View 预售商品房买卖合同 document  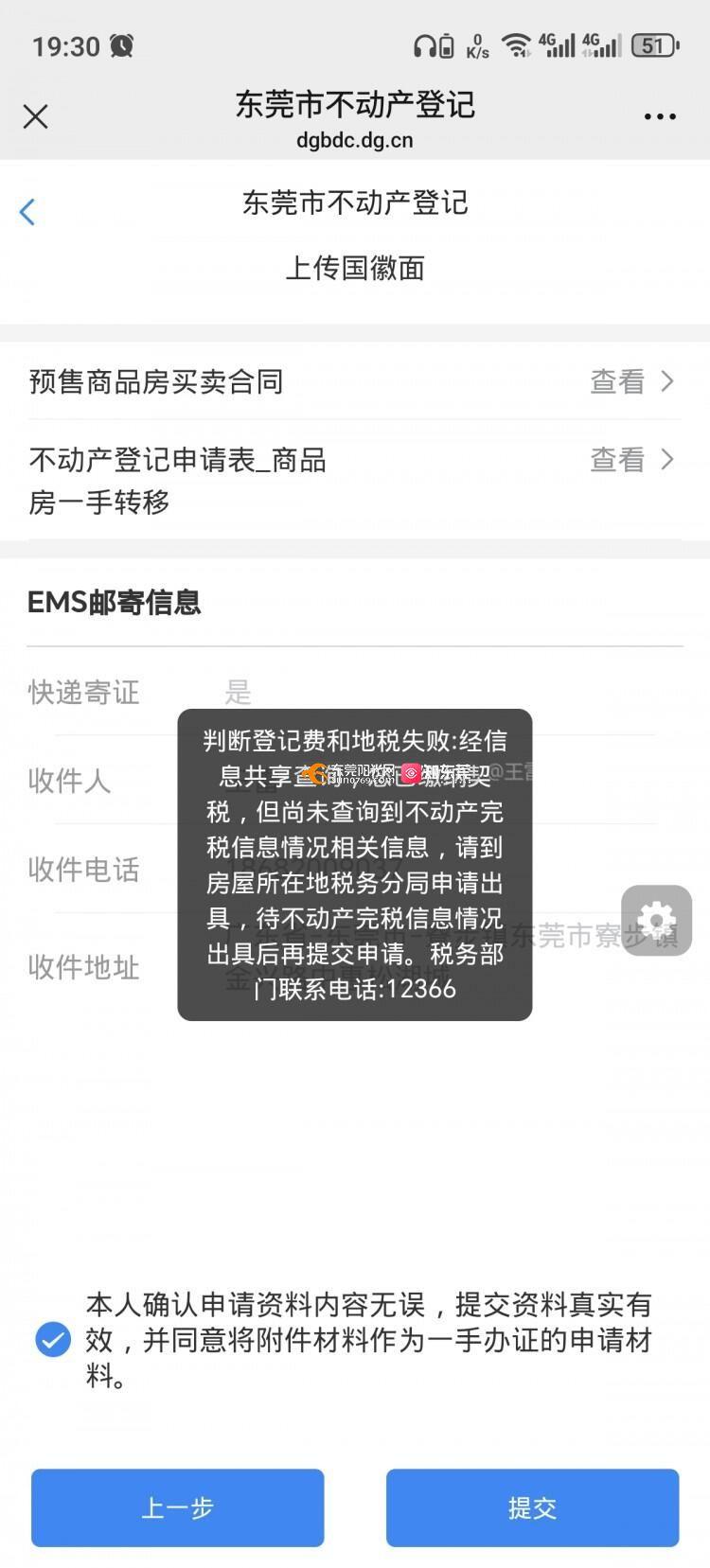(x=355, y=381)
